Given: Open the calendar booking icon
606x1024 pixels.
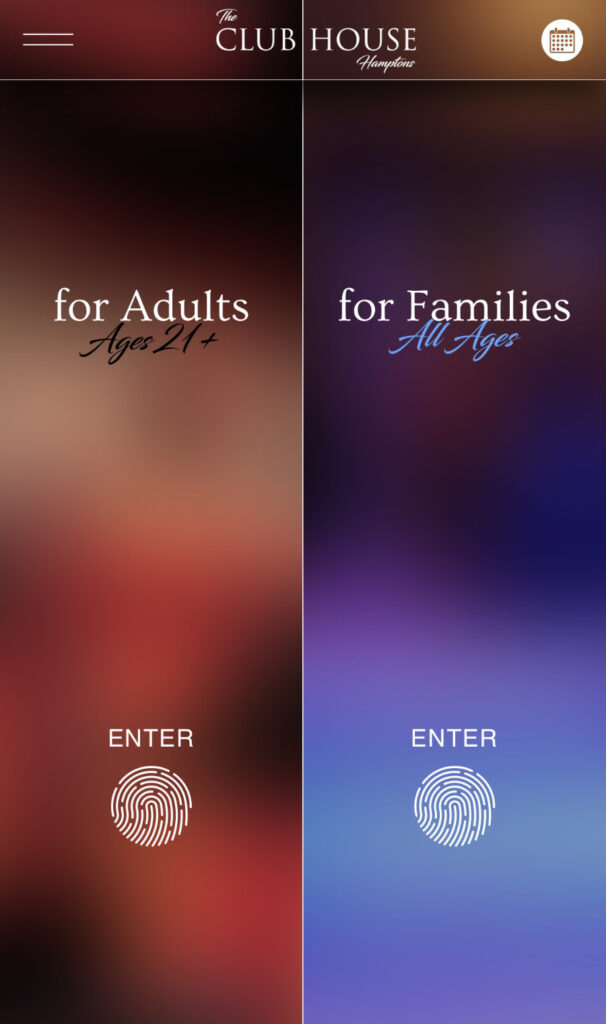Looking at the screenshot, I should coord(562,40).
